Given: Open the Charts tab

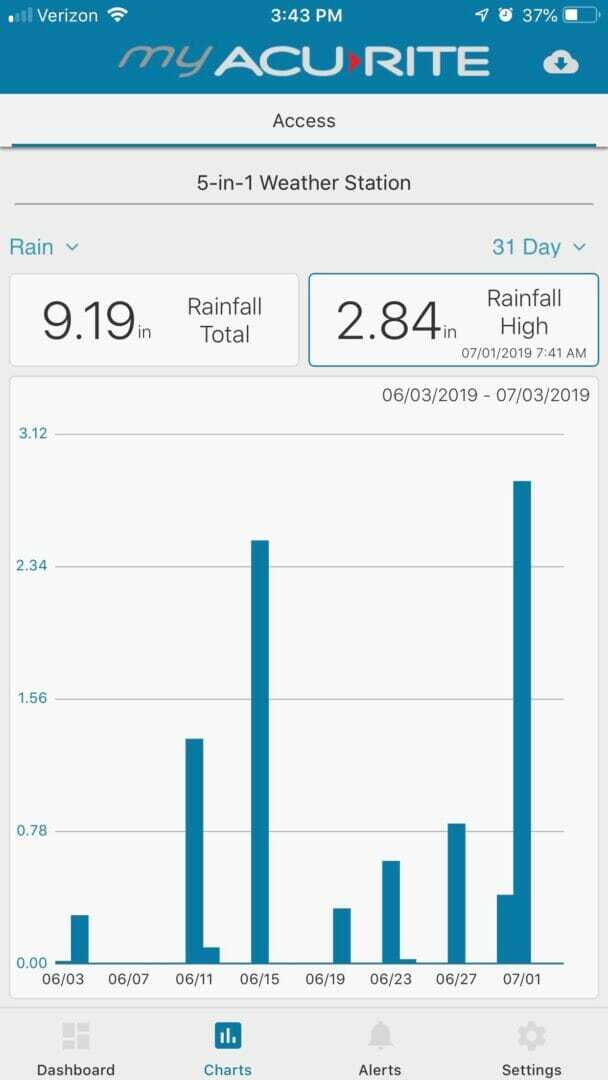Looking at the screenshot, I should click(228, 1048).
